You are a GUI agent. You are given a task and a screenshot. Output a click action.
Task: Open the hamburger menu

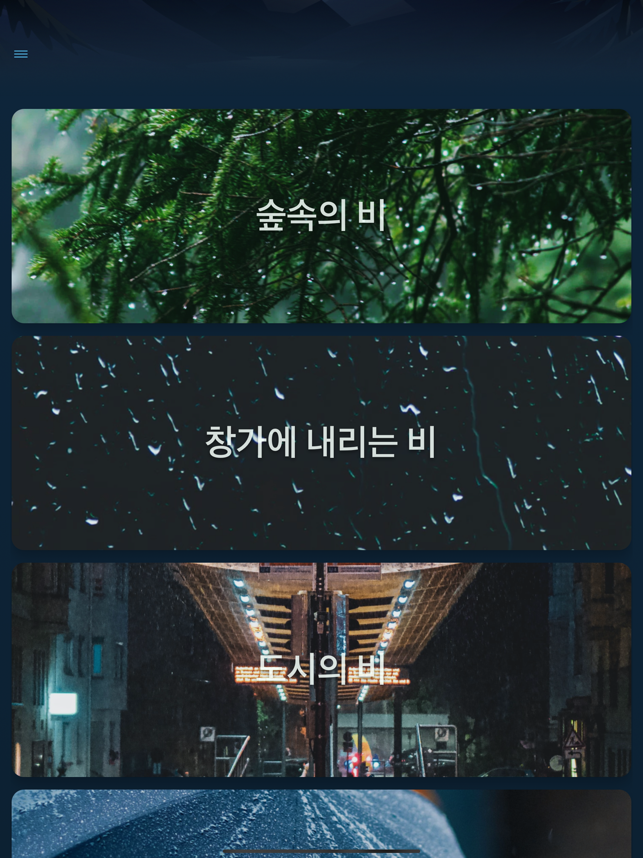coord(21,54)
